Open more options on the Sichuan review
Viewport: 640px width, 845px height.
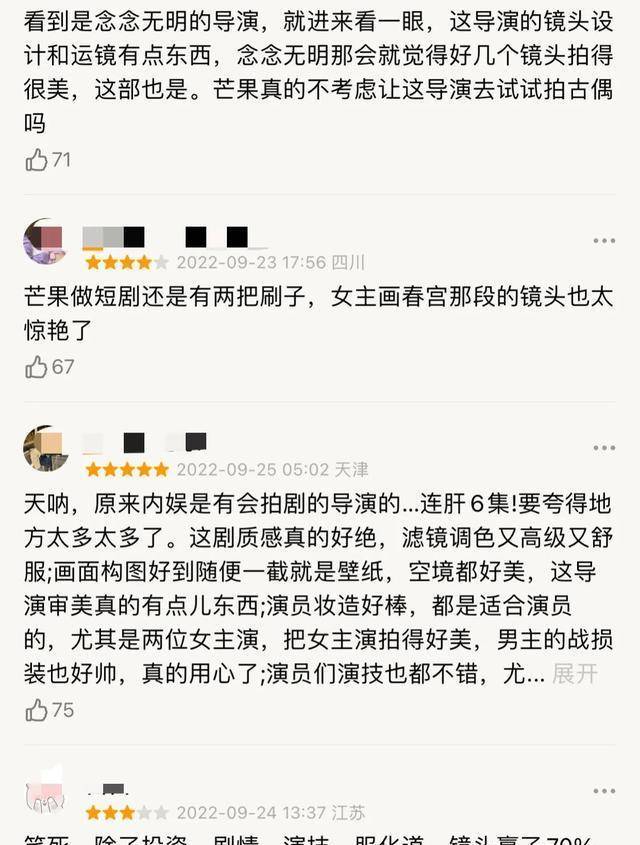pos(604,241)
